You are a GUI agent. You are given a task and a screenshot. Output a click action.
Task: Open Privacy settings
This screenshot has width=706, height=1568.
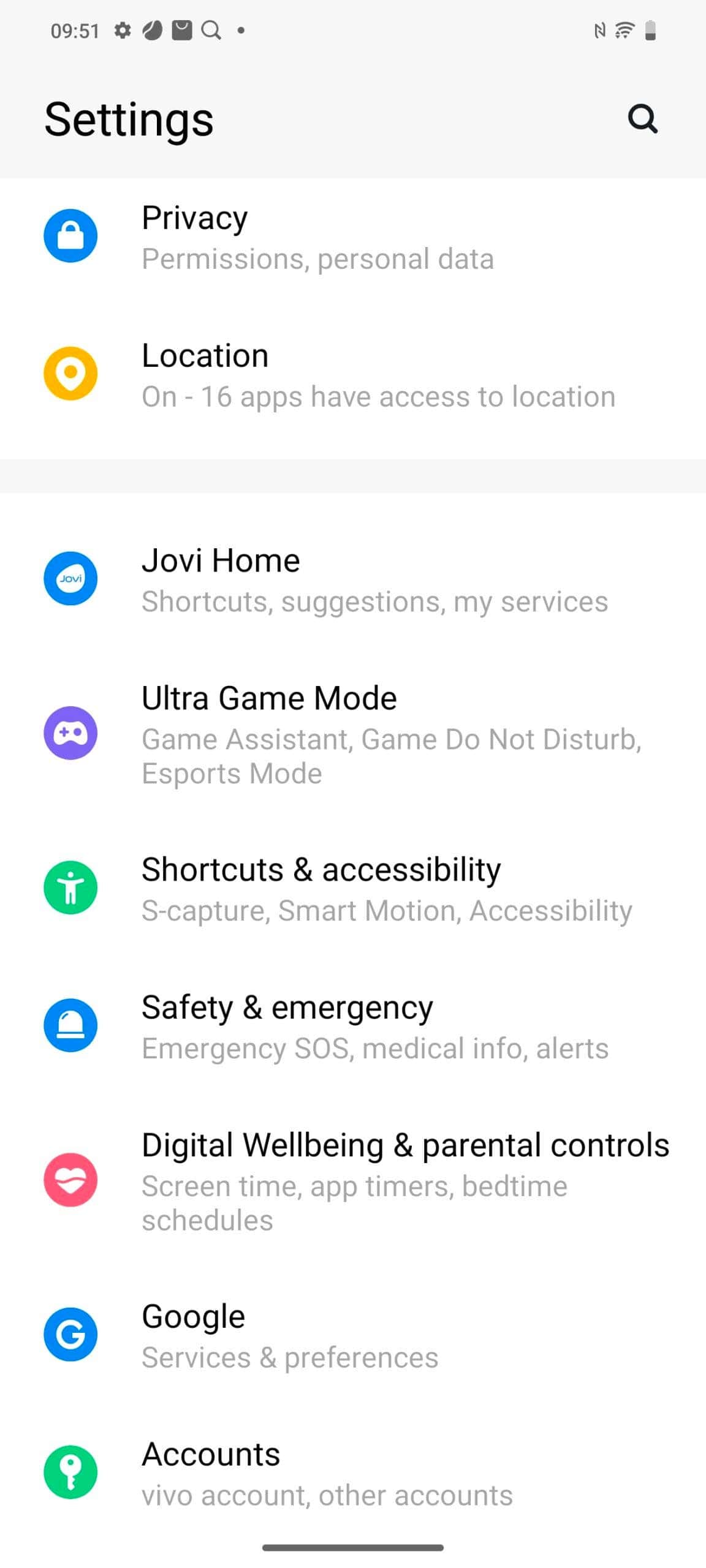click(x=353, y=236)
